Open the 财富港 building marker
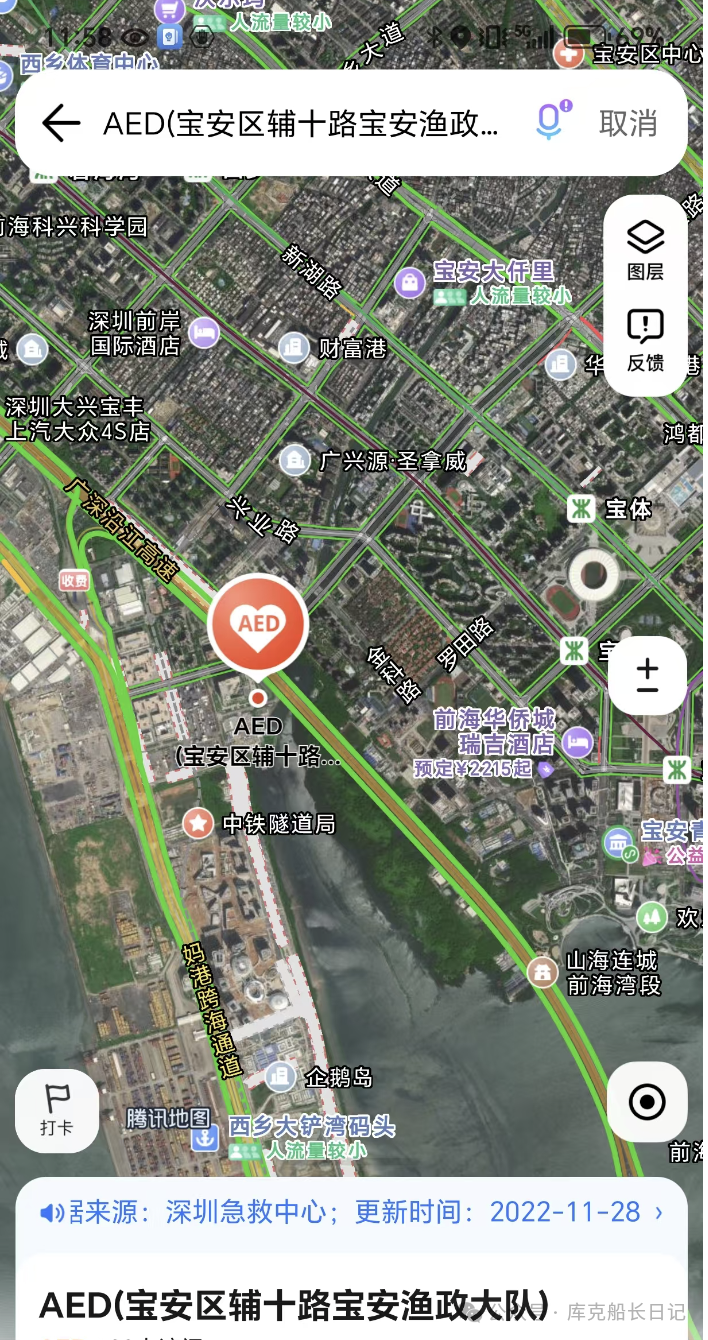708x1340 pixels. (x=294, y=347)
